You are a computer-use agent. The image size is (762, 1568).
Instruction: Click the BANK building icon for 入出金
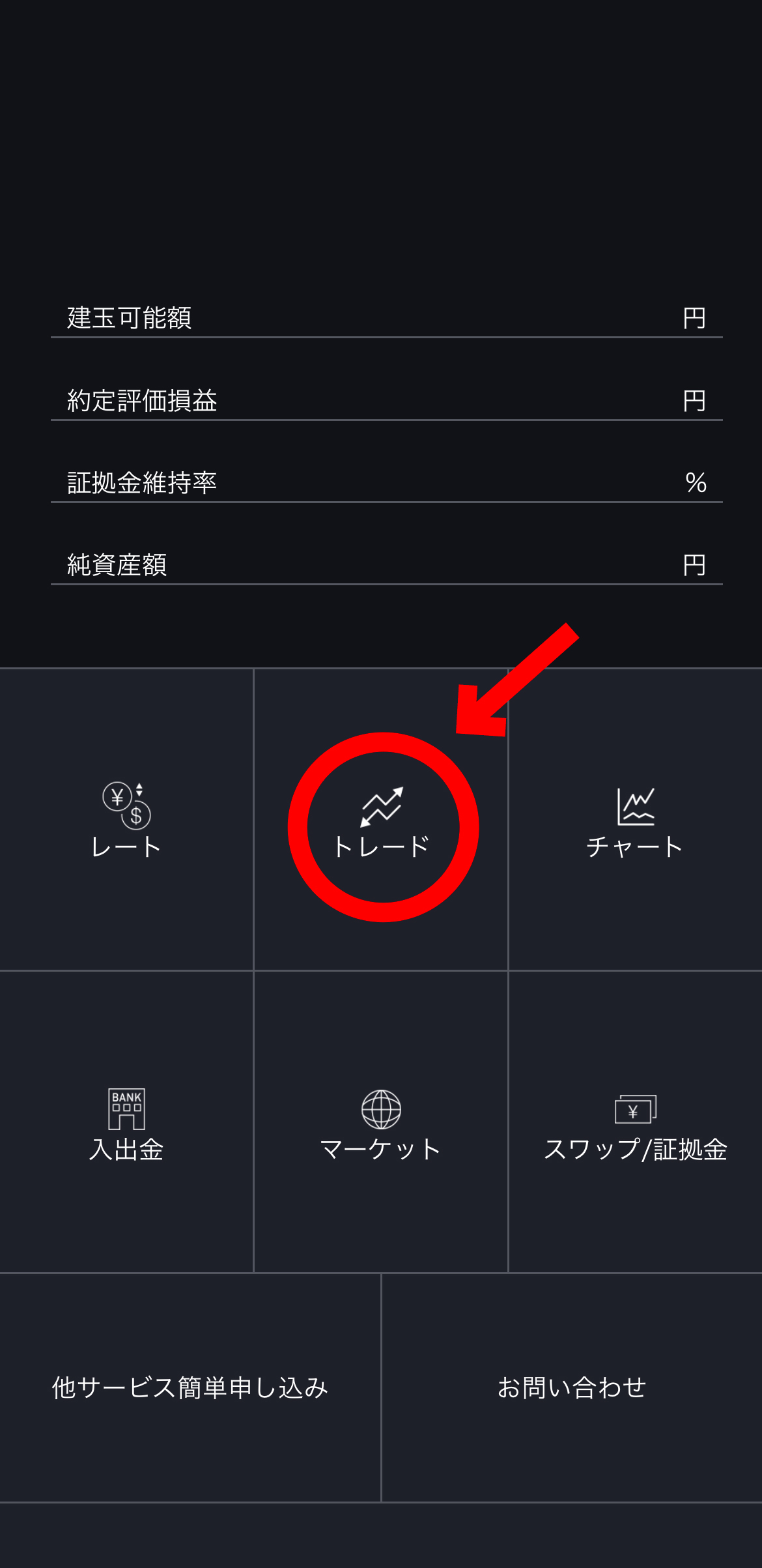point(128,1109)
